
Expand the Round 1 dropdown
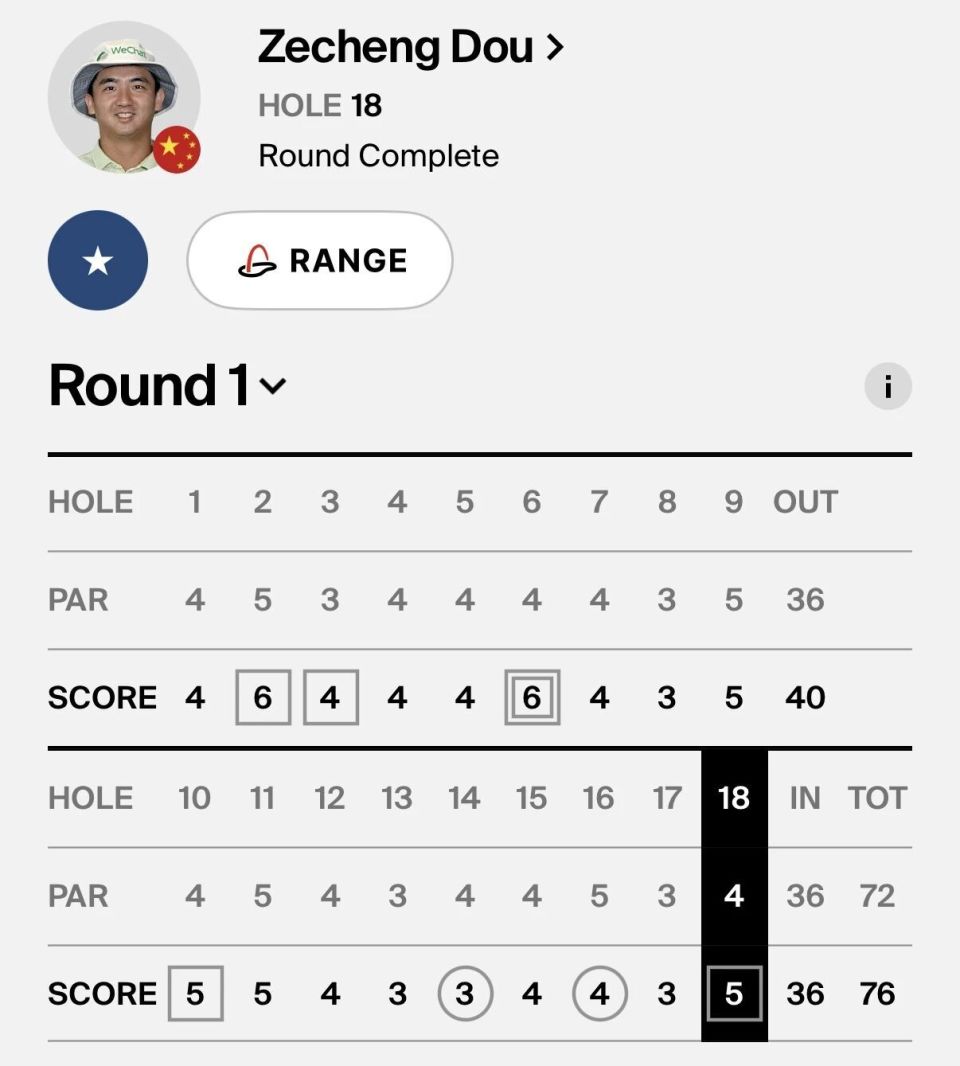168,386
